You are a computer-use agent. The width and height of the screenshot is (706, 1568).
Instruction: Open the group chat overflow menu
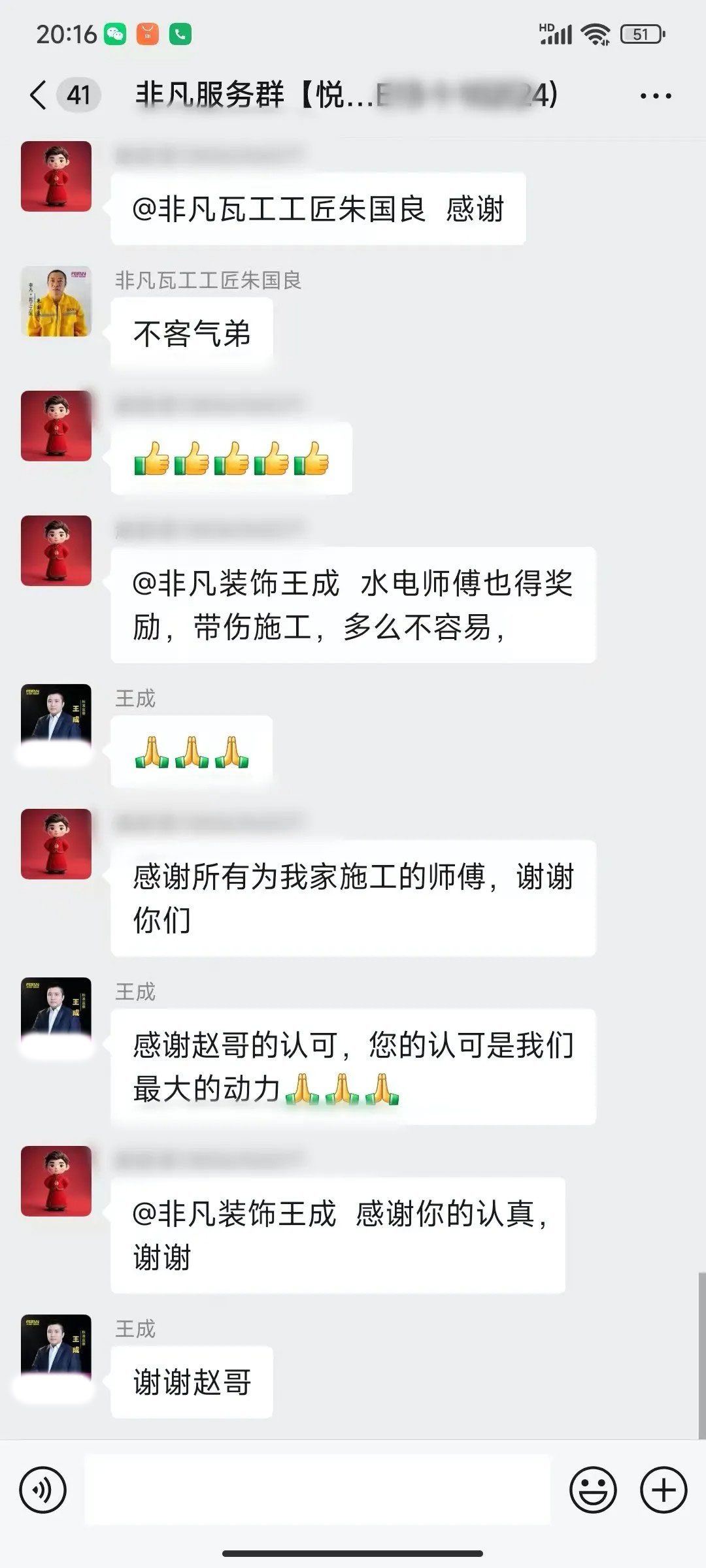[655, 96]
